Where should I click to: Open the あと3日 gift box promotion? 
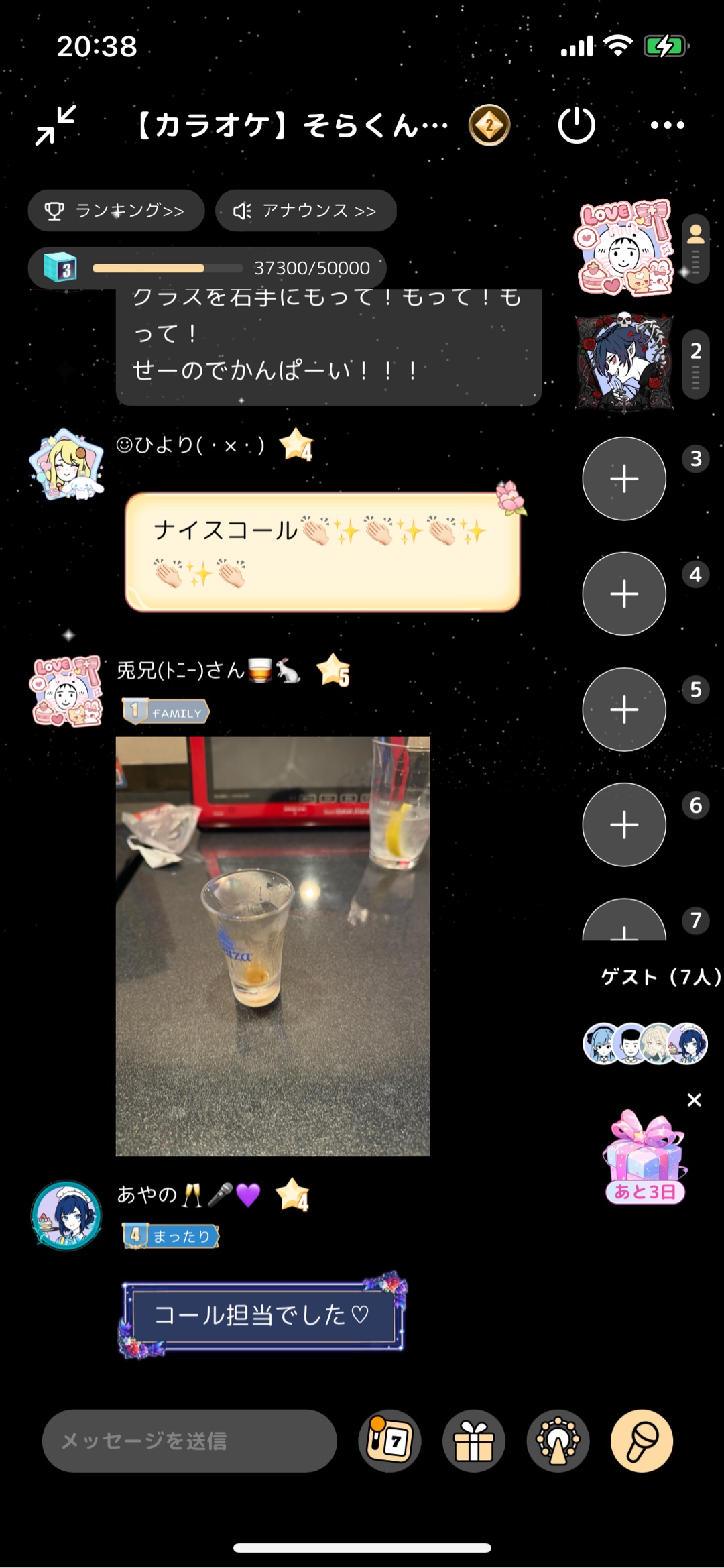(645, 1155)
